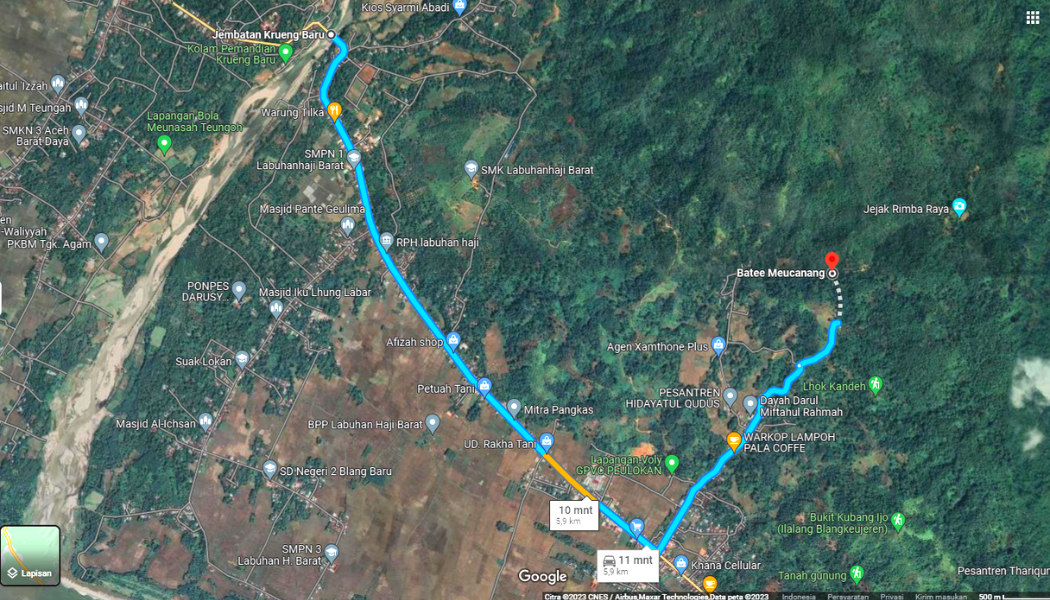This screenshot has height=600, width=1050.
Task: Open the Privasi footer link
Action: (x=892, y=596)
